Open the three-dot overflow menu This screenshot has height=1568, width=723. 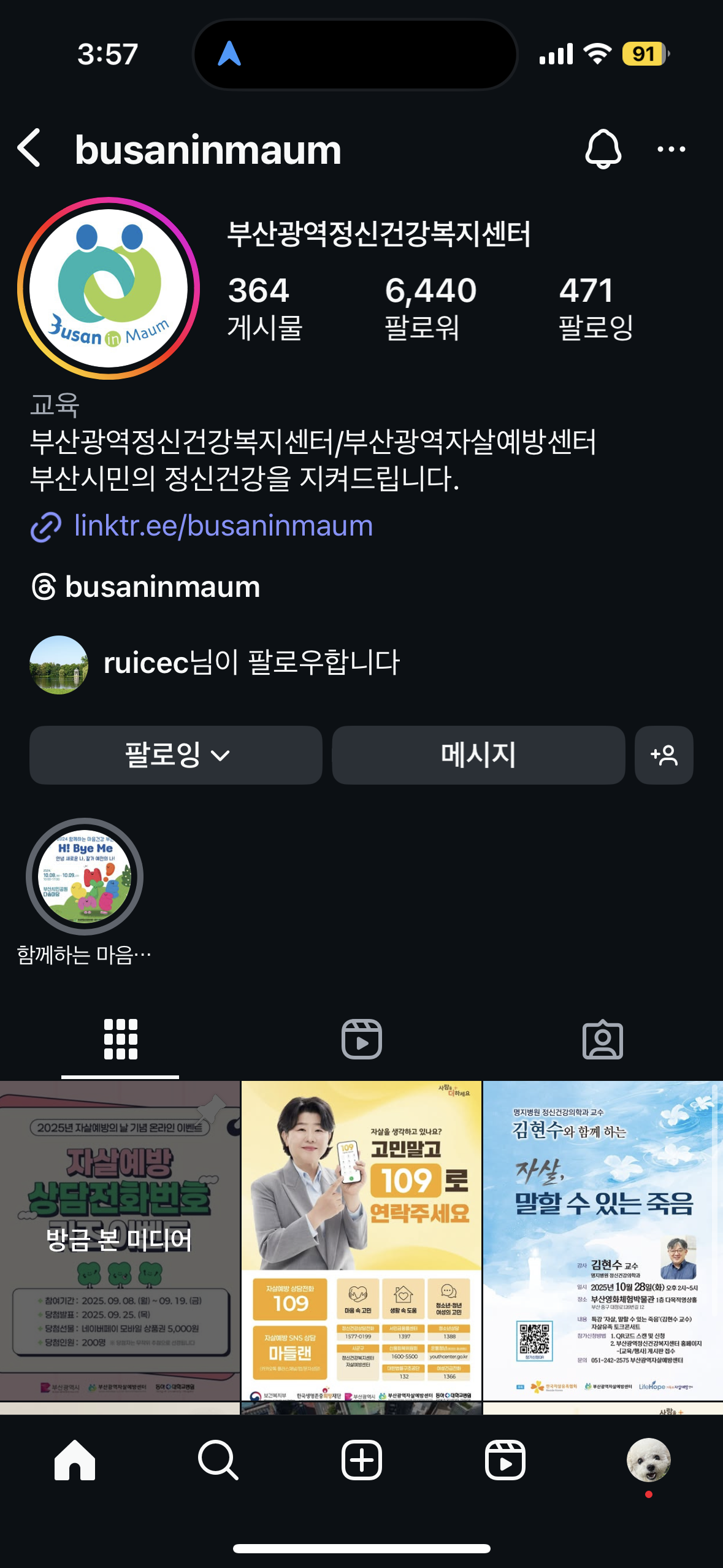point(671,149)
